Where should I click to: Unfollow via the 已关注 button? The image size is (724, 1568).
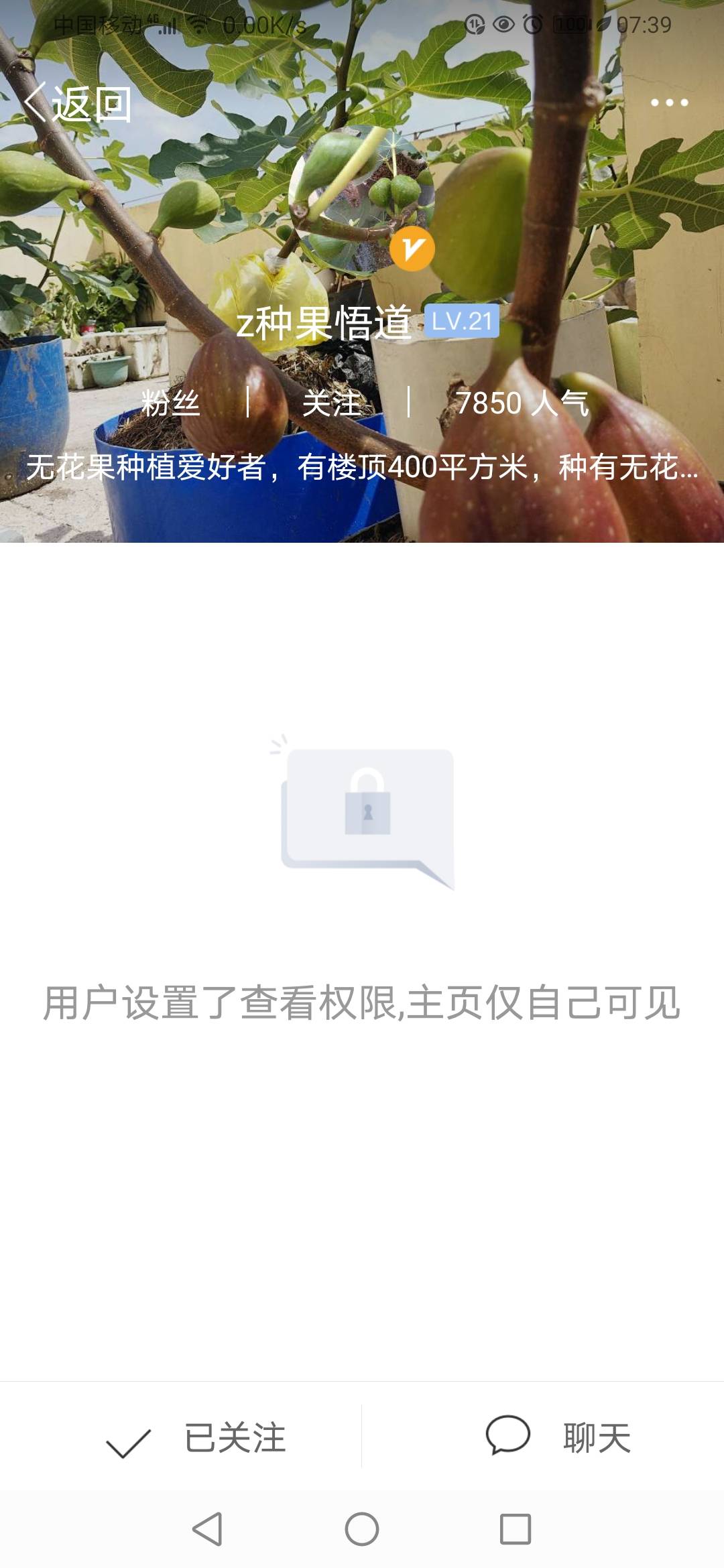click(x=196, y=1438)
